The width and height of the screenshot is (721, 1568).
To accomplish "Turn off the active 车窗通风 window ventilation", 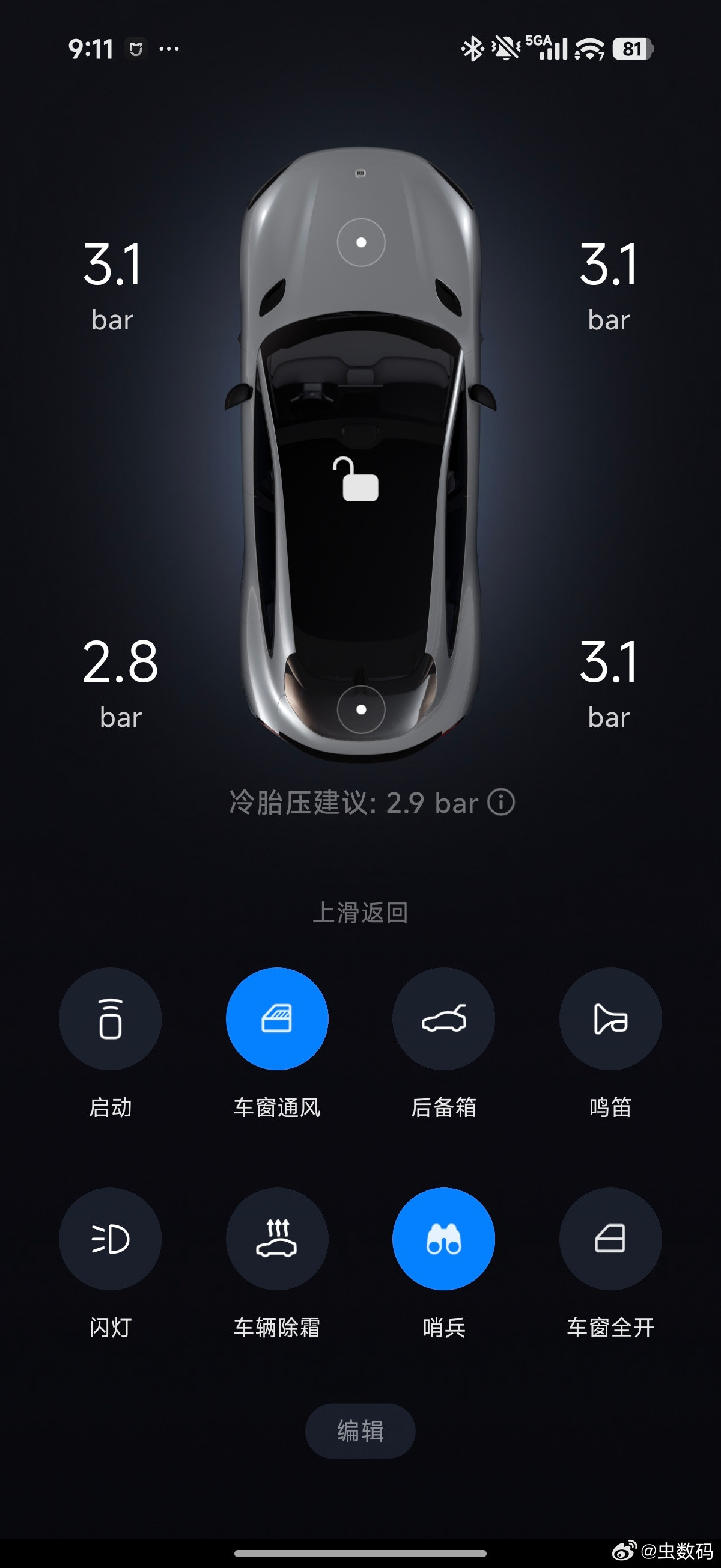I will point(277,1019).
